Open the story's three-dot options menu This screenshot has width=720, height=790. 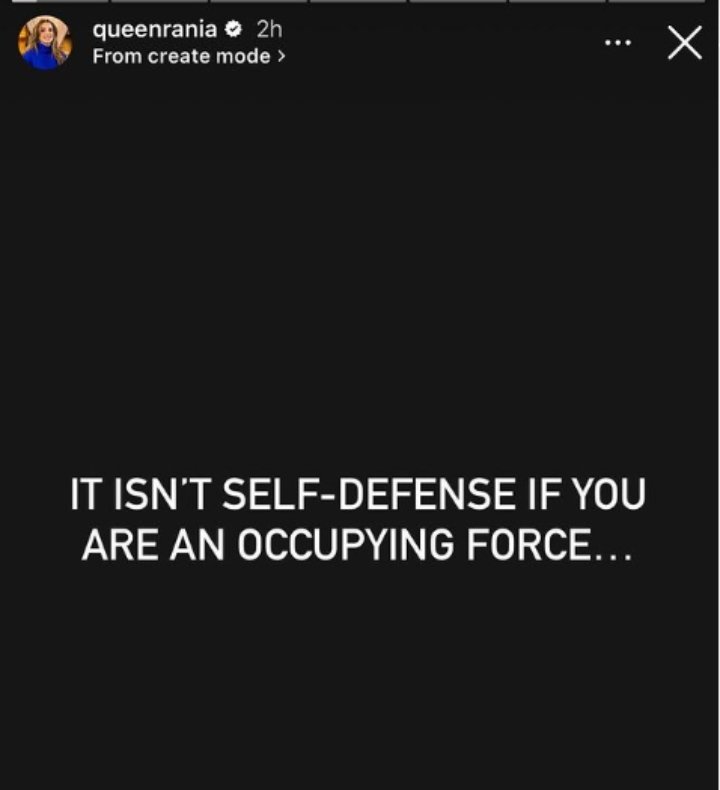click(x=618, y=43)
